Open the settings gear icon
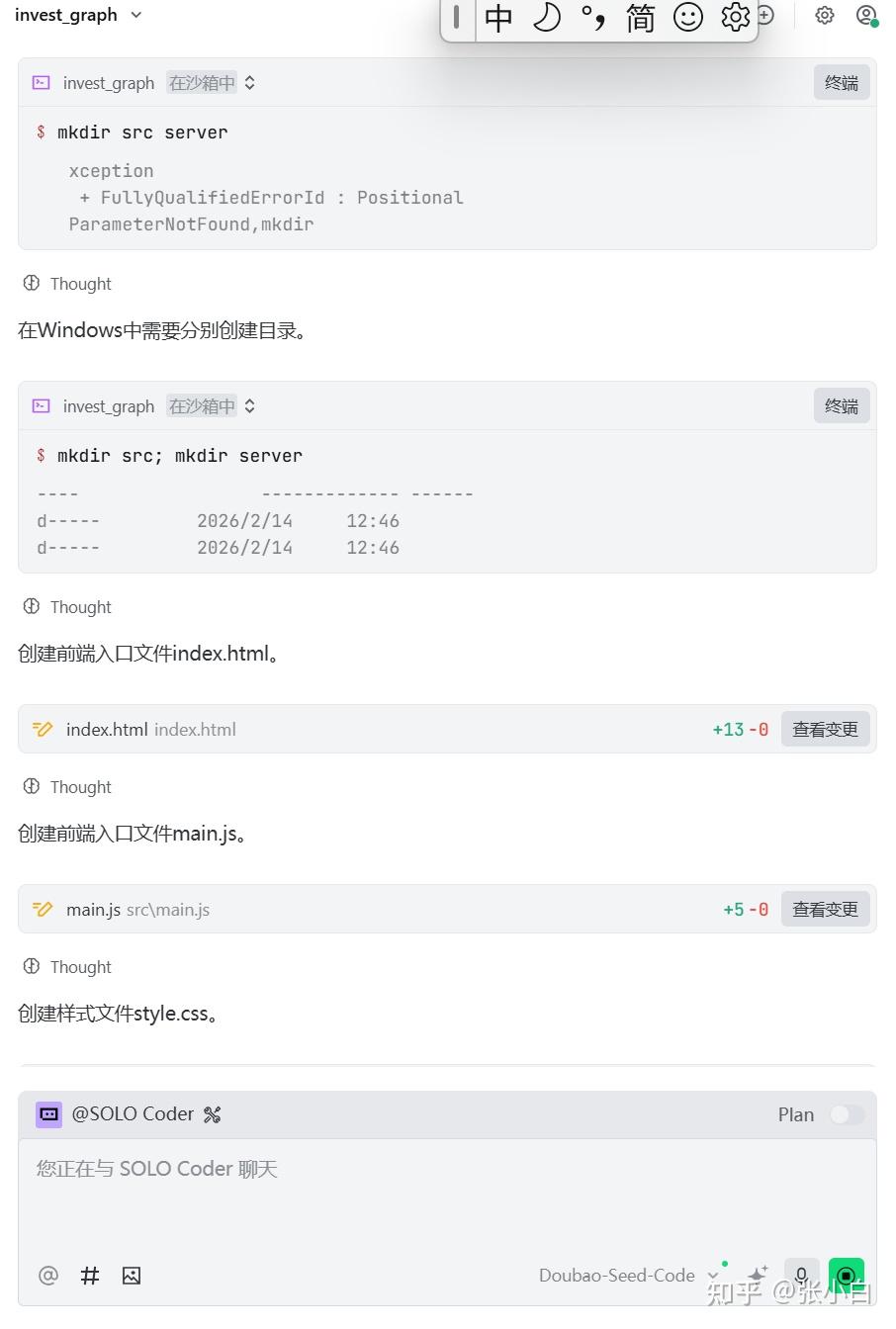The height and width of the screenshot is (1329, 896). [x=825, y=15]
